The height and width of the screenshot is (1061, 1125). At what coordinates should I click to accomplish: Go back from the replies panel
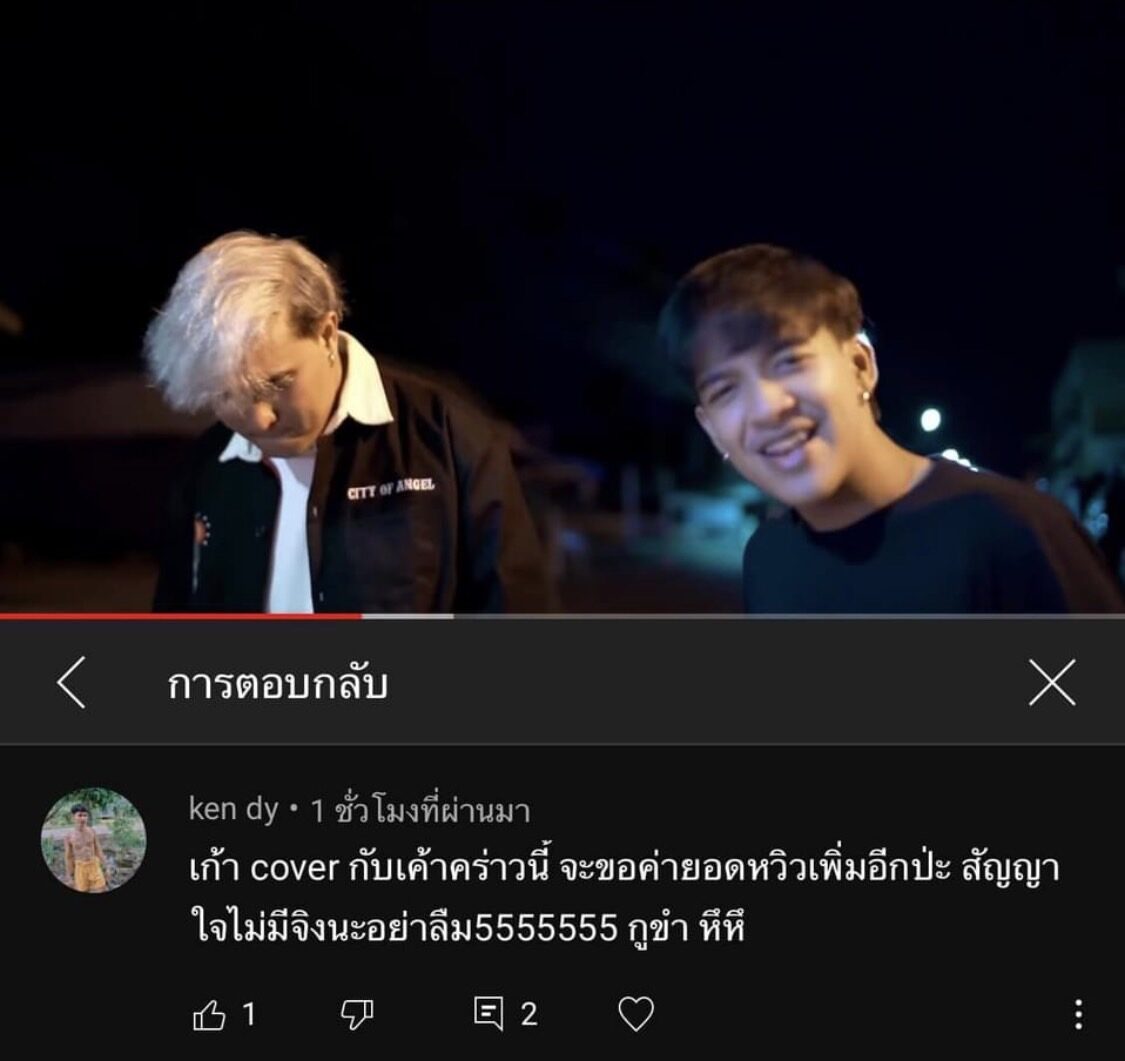[x=71, y=683]
